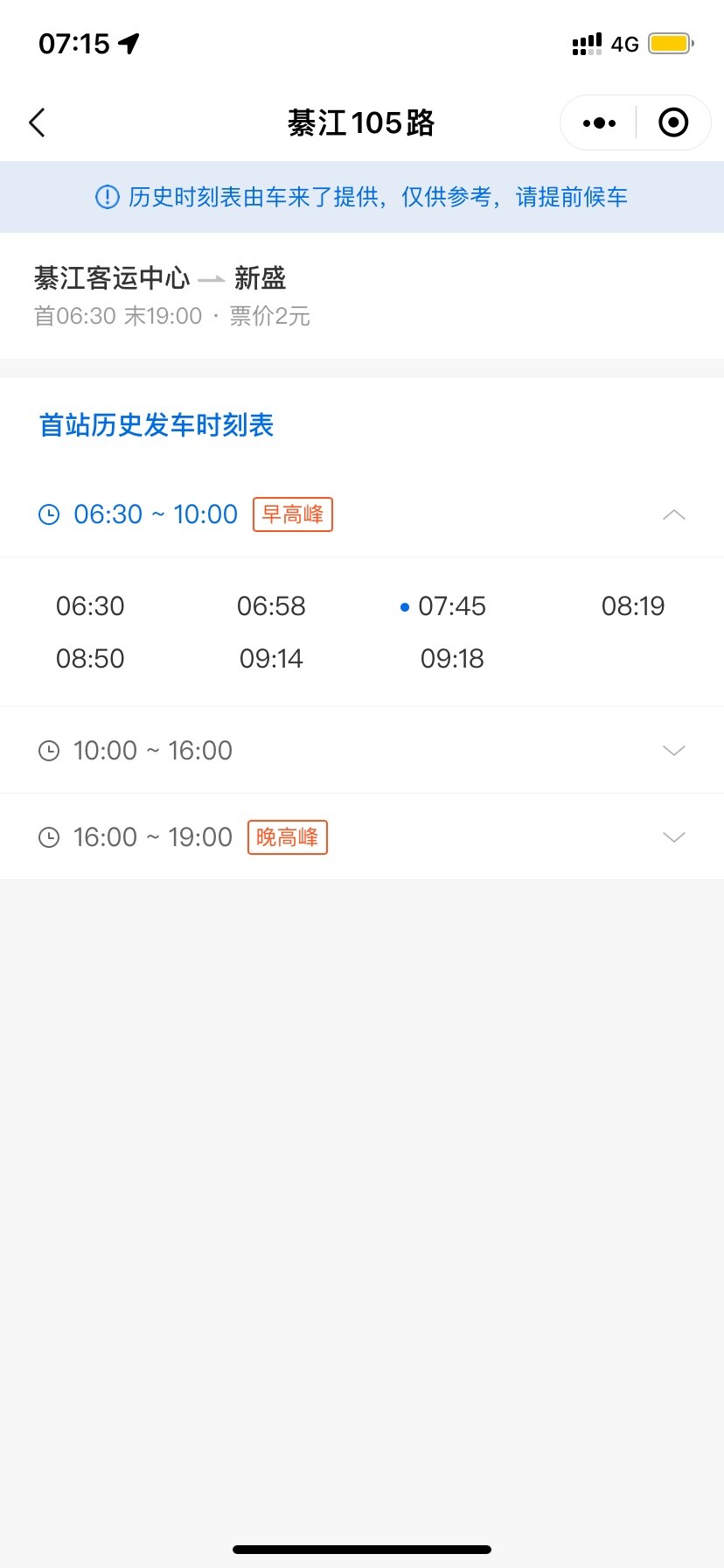The width and height of the screenshot is (724, 1568).
Task: Close the mini program via the circle icon
Action: (x=672, y=123)
